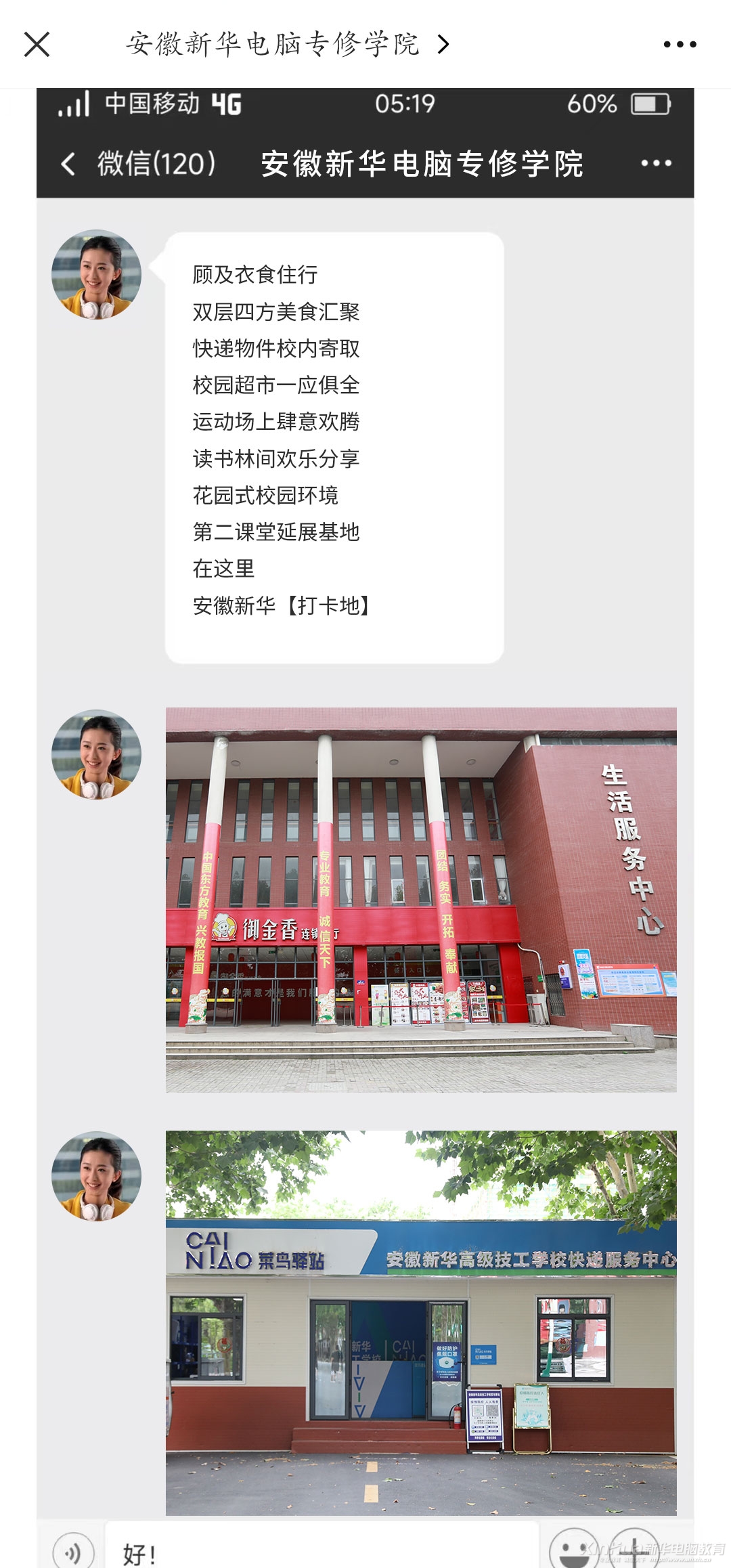
Task: Close the article page
Action: point(37,45)
